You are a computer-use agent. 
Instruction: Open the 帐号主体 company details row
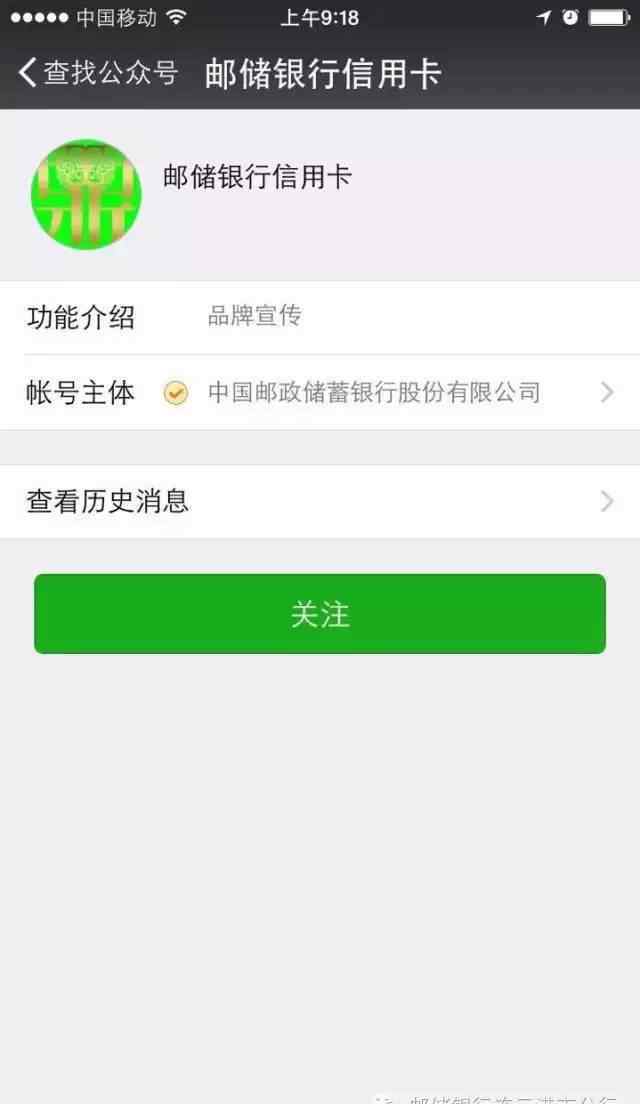pyautogui.click(x=320, y=392)
